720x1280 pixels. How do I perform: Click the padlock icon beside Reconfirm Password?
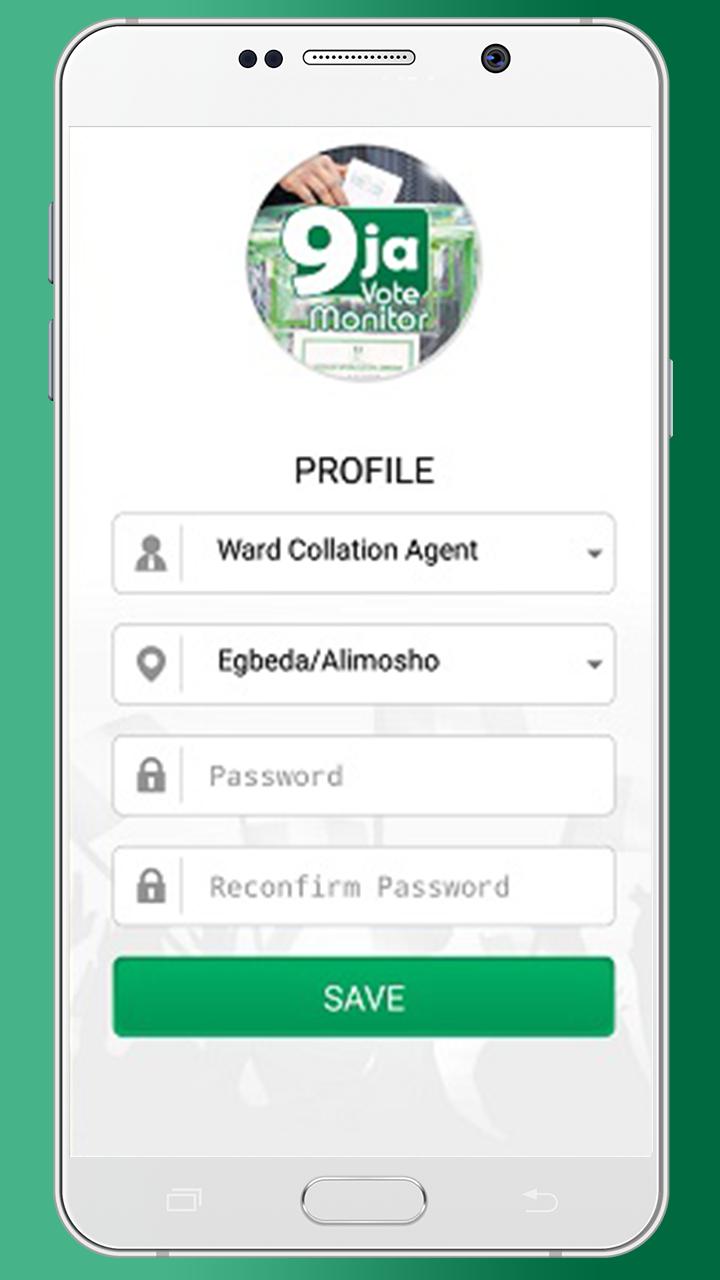point(151,886)
